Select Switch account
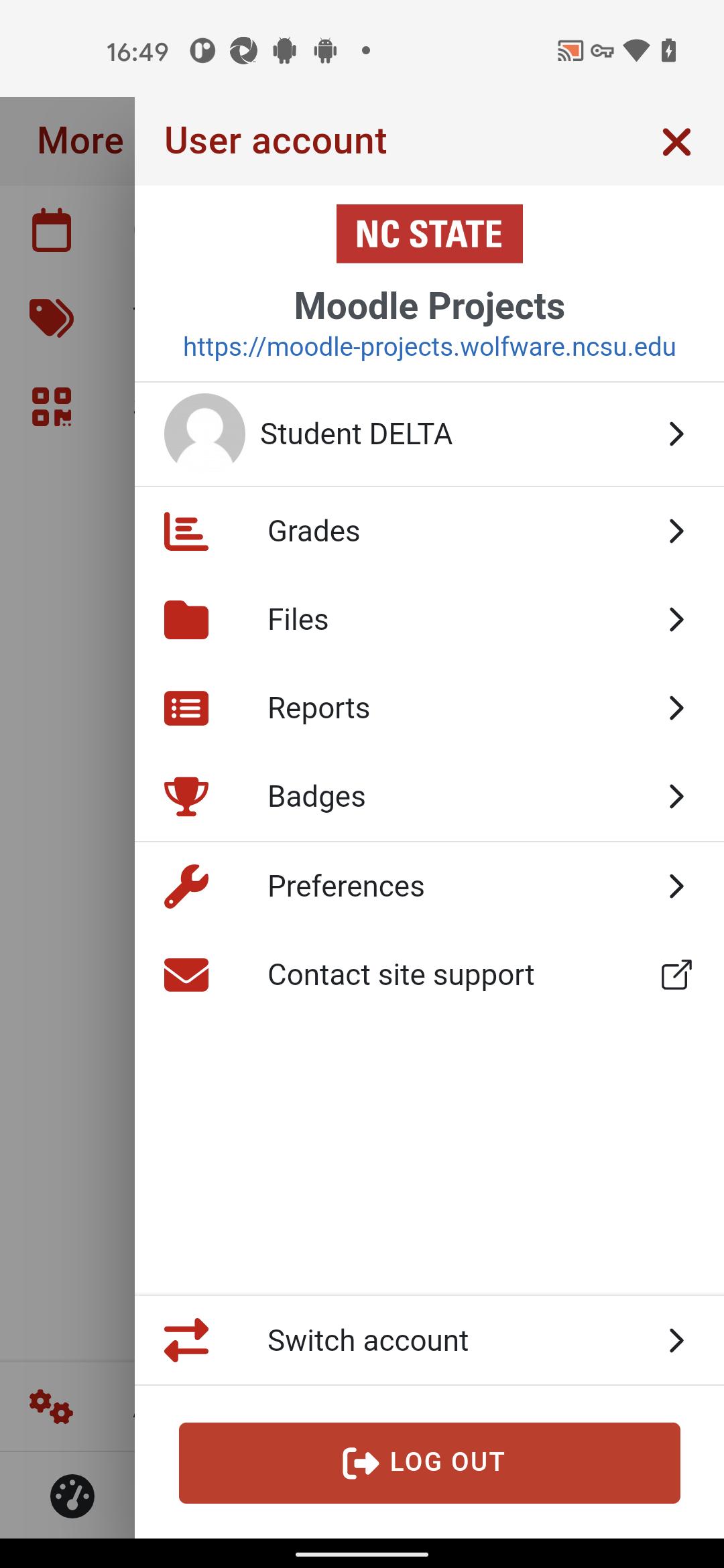The width and height of the screenshot is (724, 1568). [x=429, y=1341]
